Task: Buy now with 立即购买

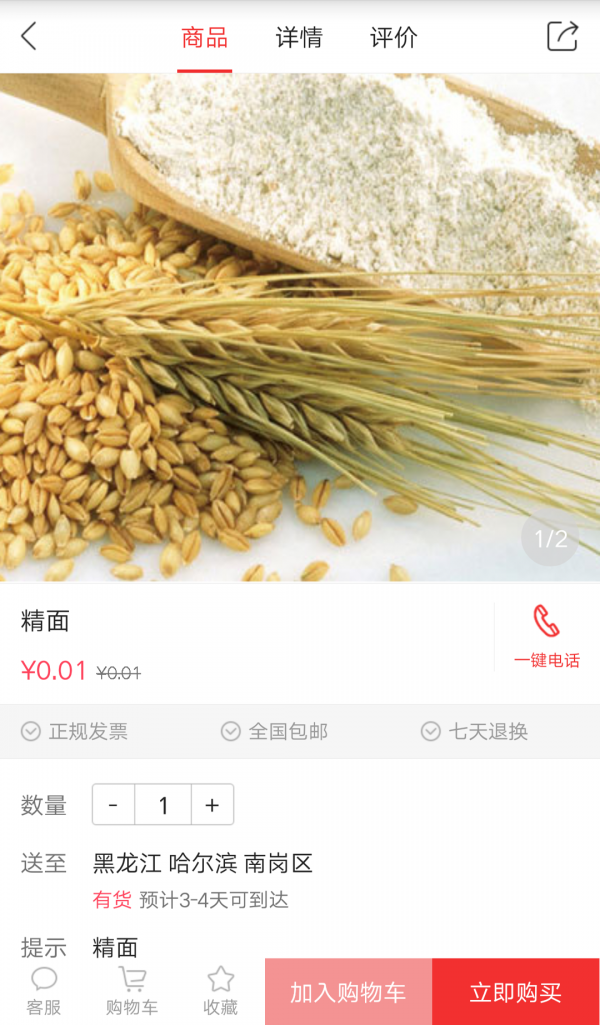Action: tap(516, 992)
